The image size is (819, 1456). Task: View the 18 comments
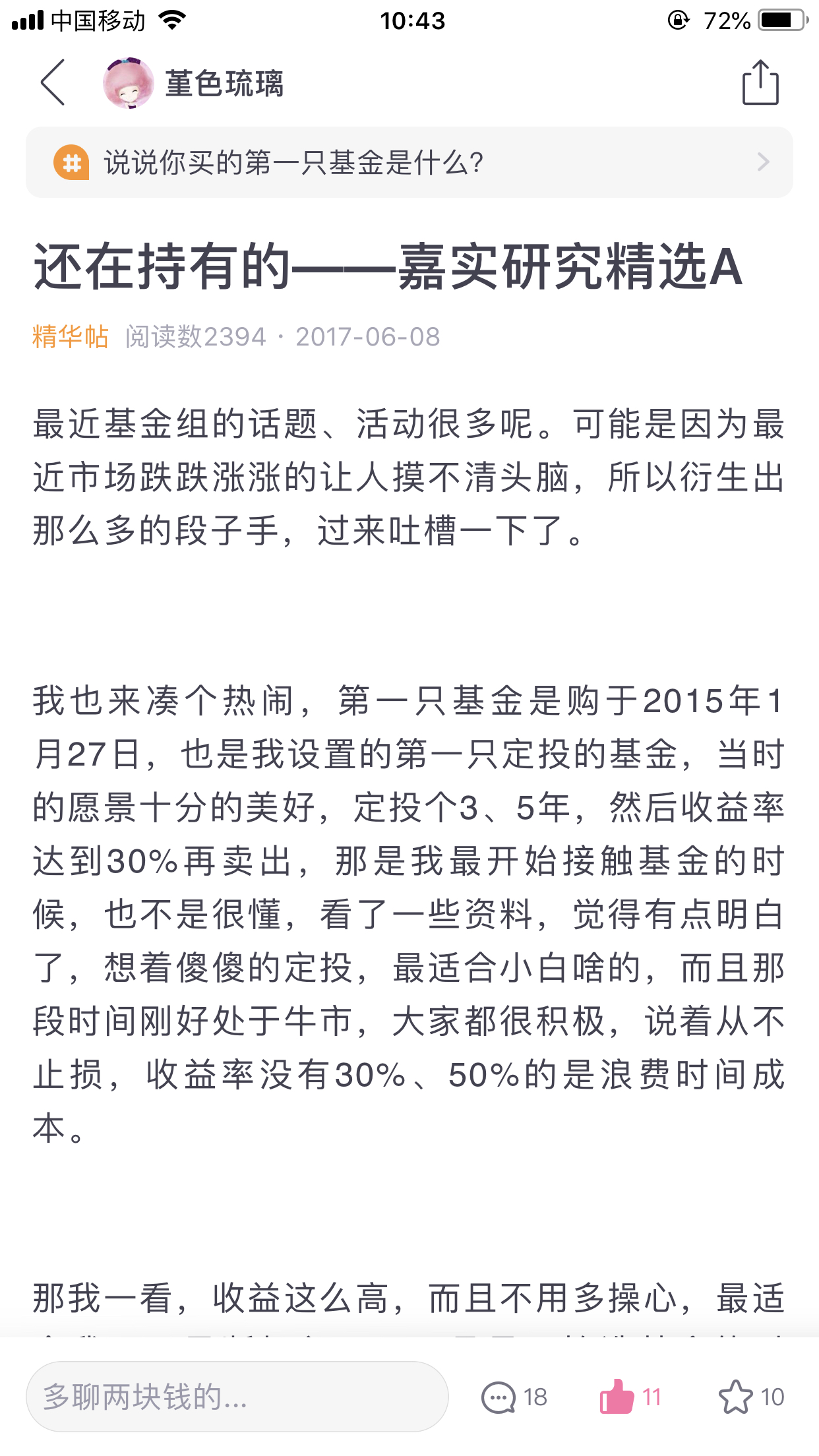coord(514,1397)
